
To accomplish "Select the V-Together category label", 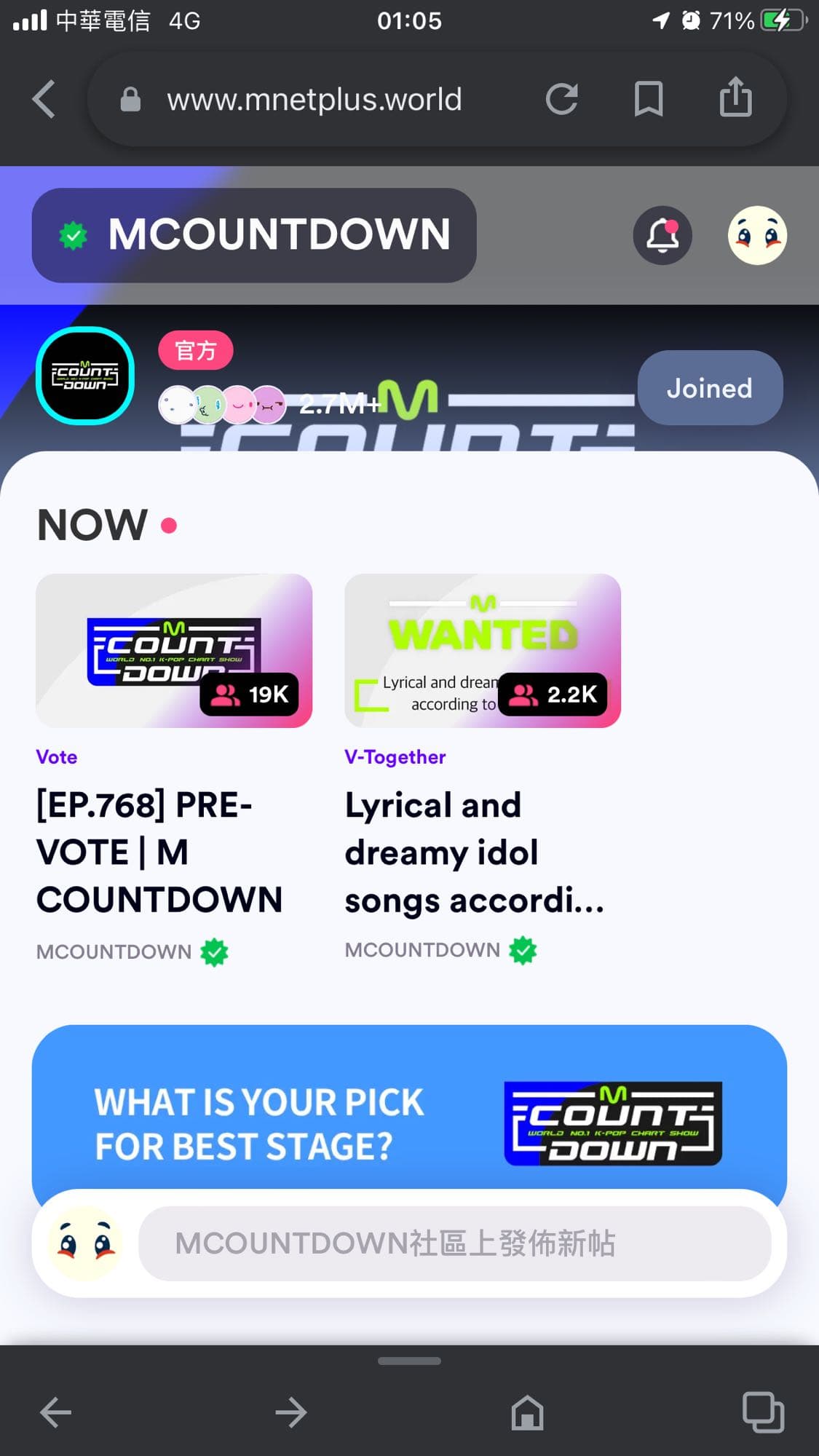I will [x=395, y=756].
